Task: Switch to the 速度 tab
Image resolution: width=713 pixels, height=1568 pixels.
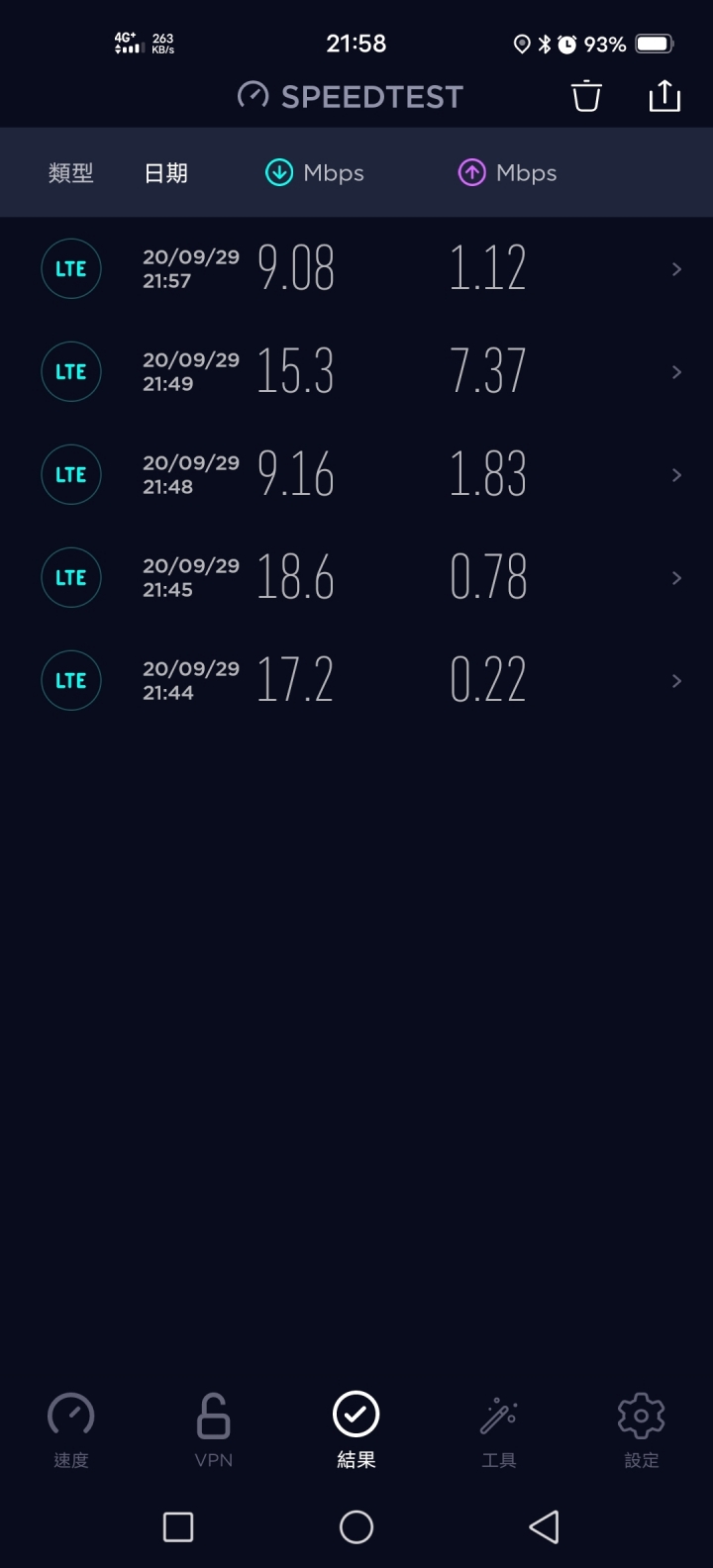Action: click(71, 1429)
